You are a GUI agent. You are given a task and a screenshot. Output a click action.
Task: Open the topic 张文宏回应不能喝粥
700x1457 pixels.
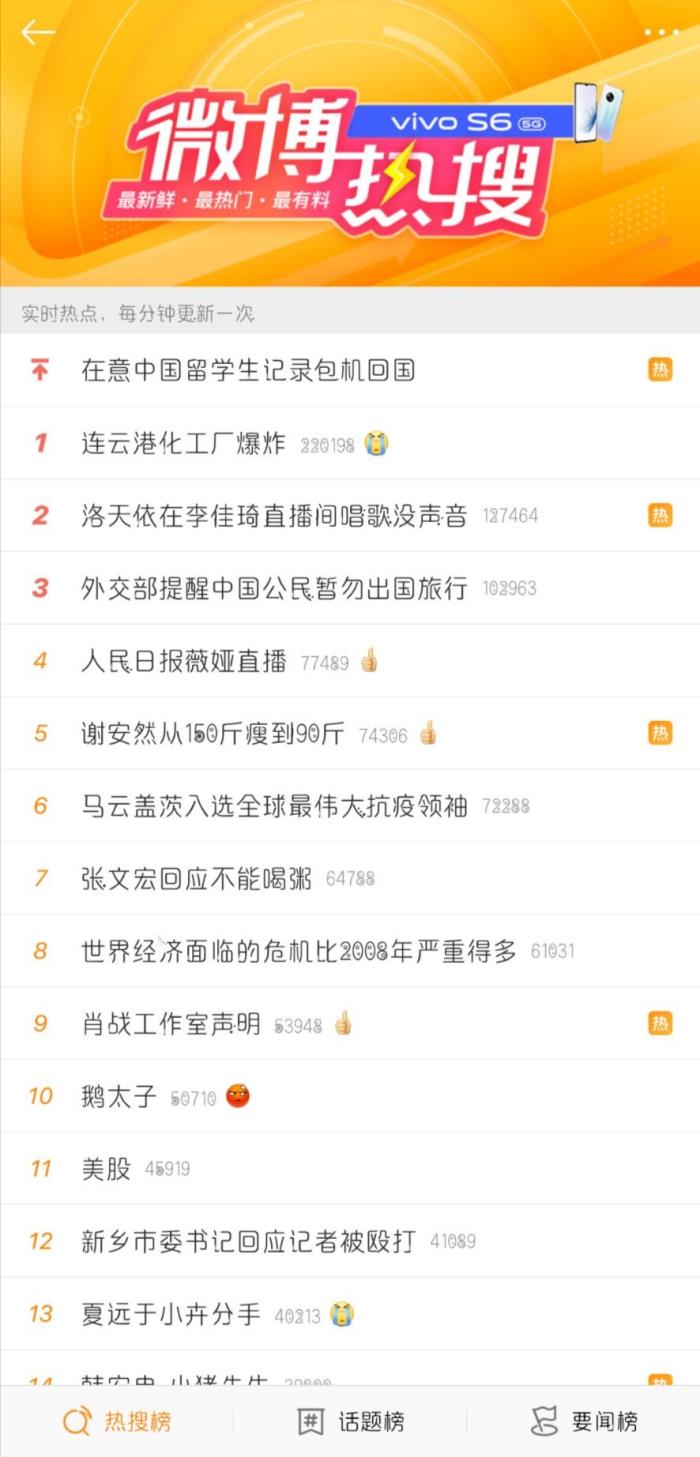coord(196,879)
